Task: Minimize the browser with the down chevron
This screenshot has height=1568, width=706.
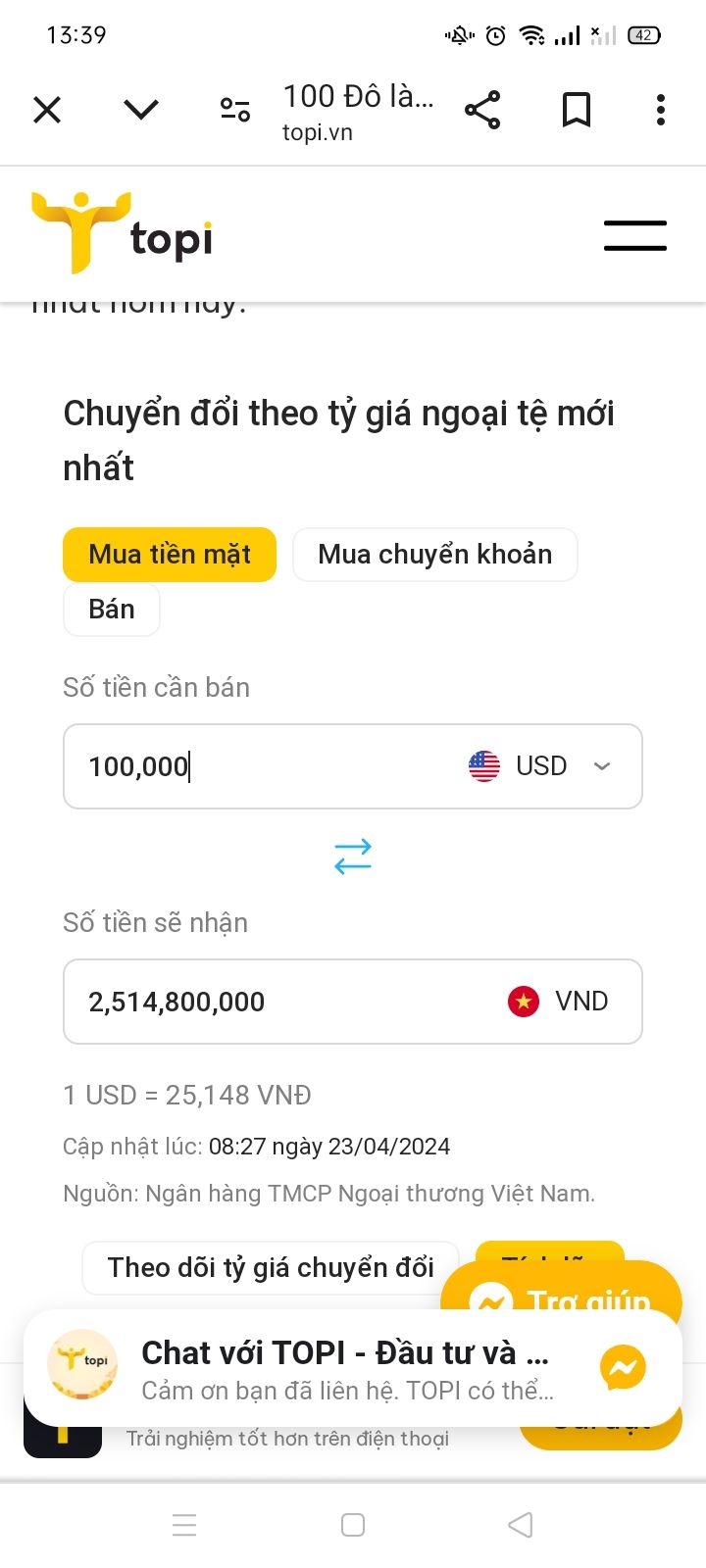Action: coord(141,109)
